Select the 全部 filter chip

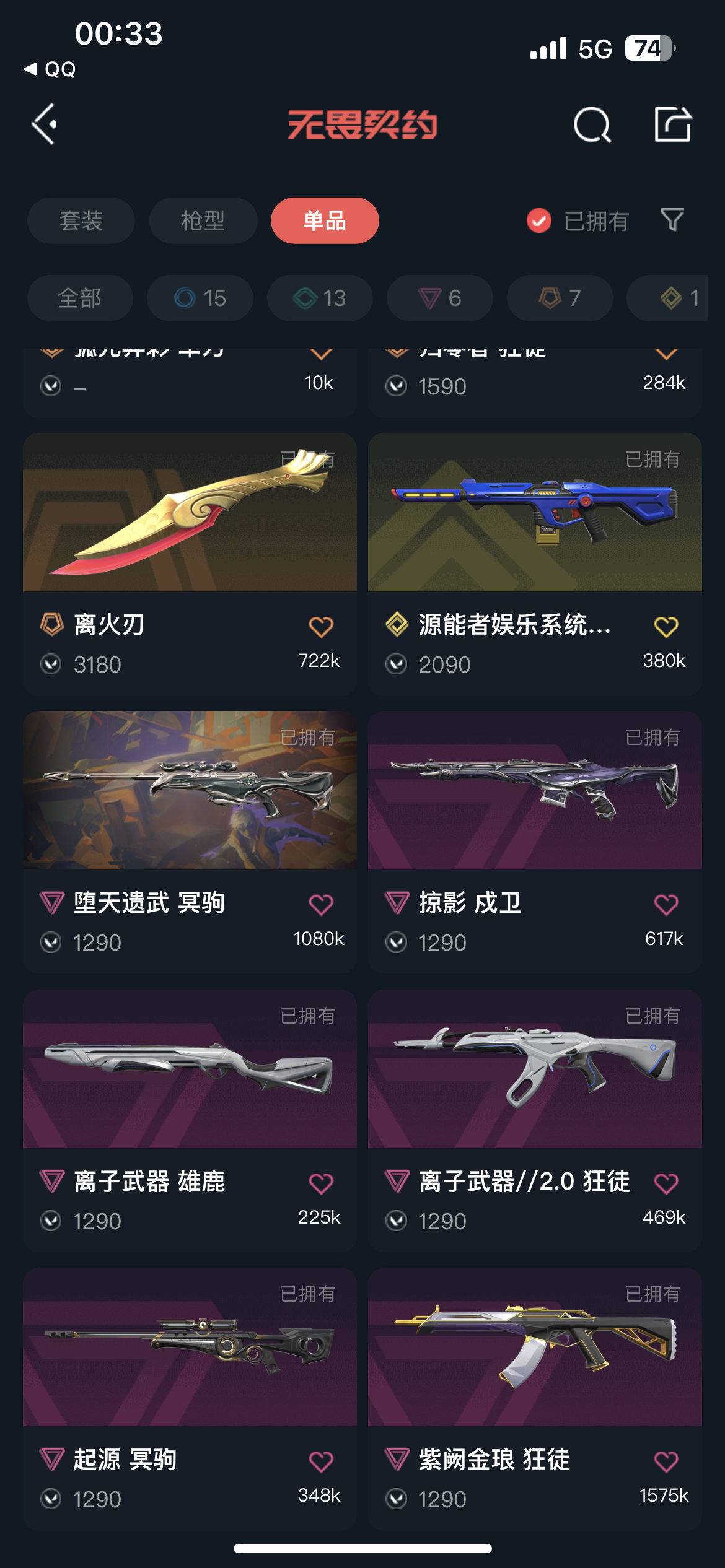click(80, 298)
